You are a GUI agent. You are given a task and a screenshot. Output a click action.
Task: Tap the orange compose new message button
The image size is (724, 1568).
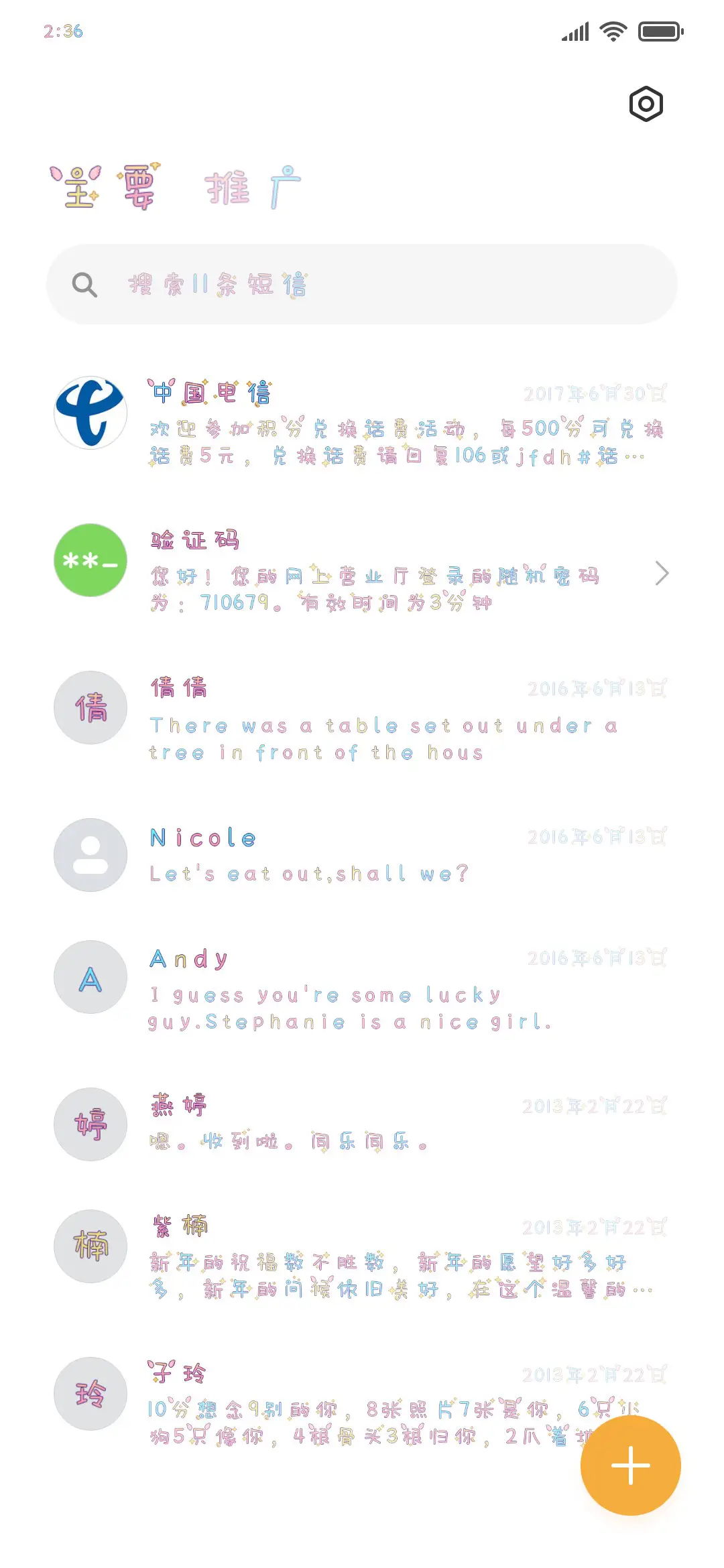630,1465
